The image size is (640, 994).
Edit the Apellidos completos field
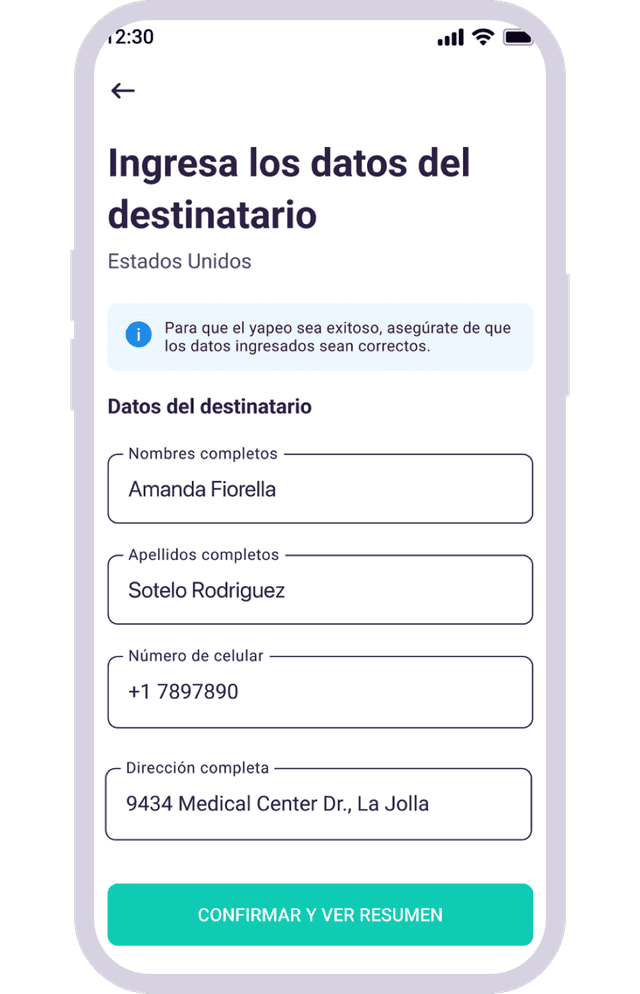click(320, 590)
